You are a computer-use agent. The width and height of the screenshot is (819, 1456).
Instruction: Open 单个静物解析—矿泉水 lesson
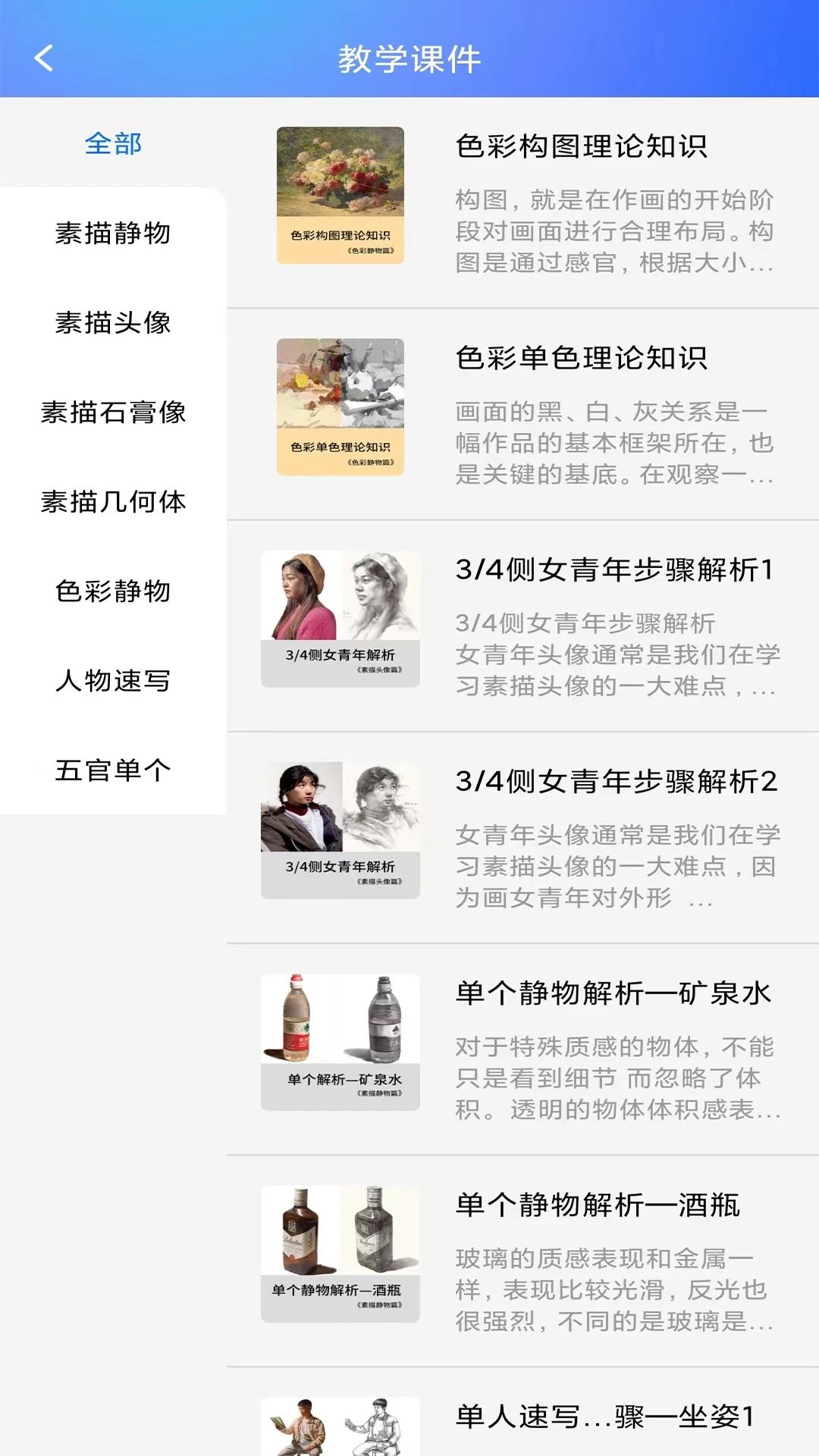coord(613,993)
